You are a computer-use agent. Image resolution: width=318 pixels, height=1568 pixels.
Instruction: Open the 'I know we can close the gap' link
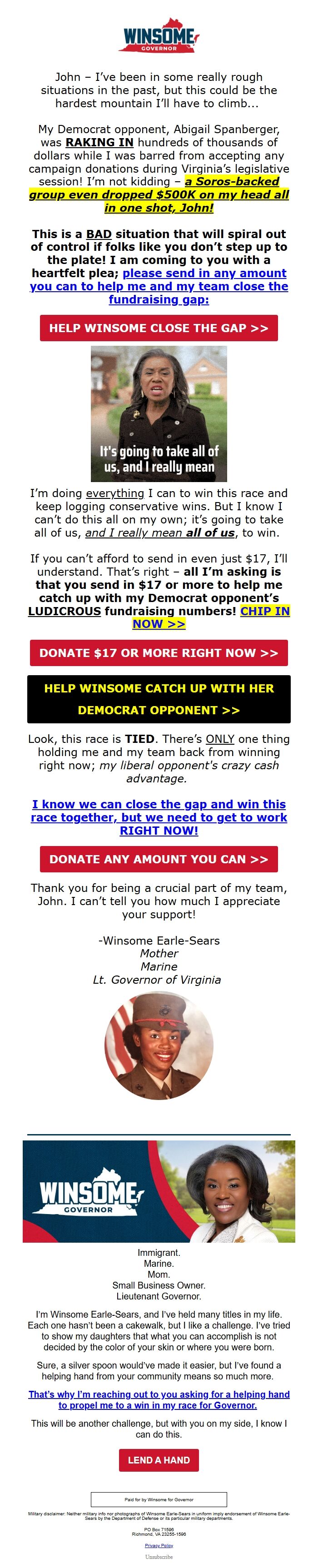coord(159,817)
